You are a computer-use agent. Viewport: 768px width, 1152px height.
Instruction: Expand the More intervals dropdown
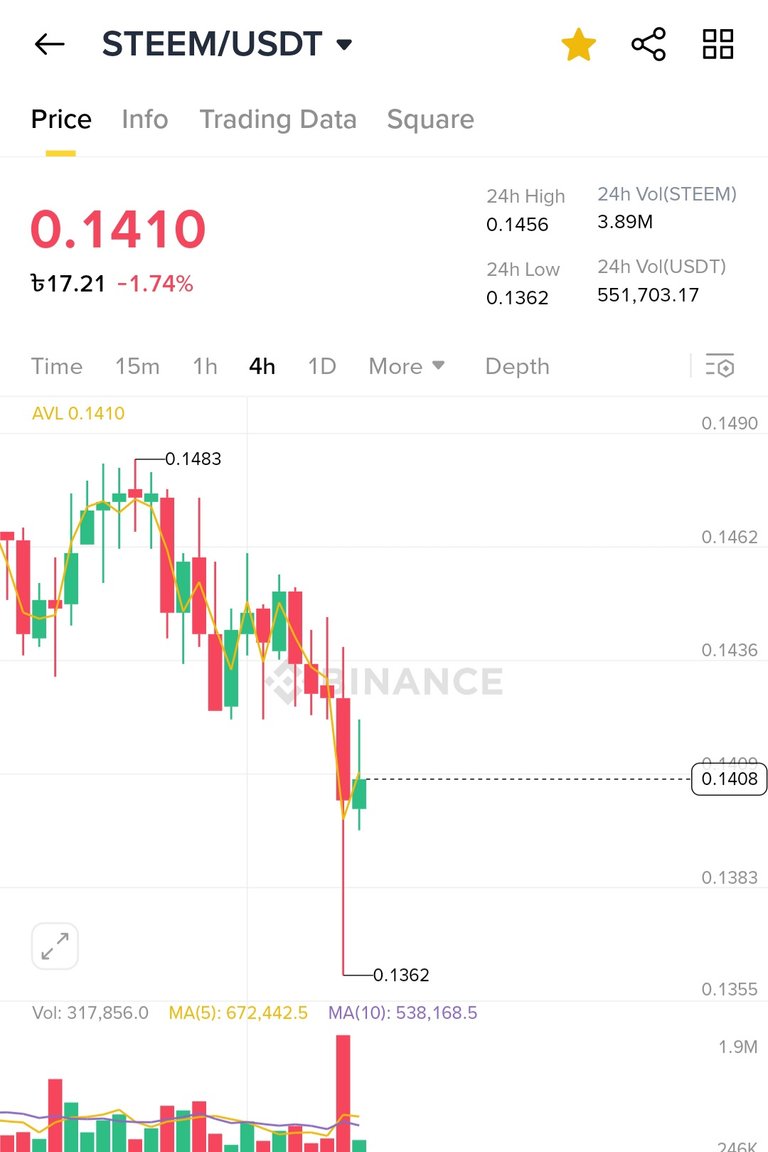pos(406,366)
